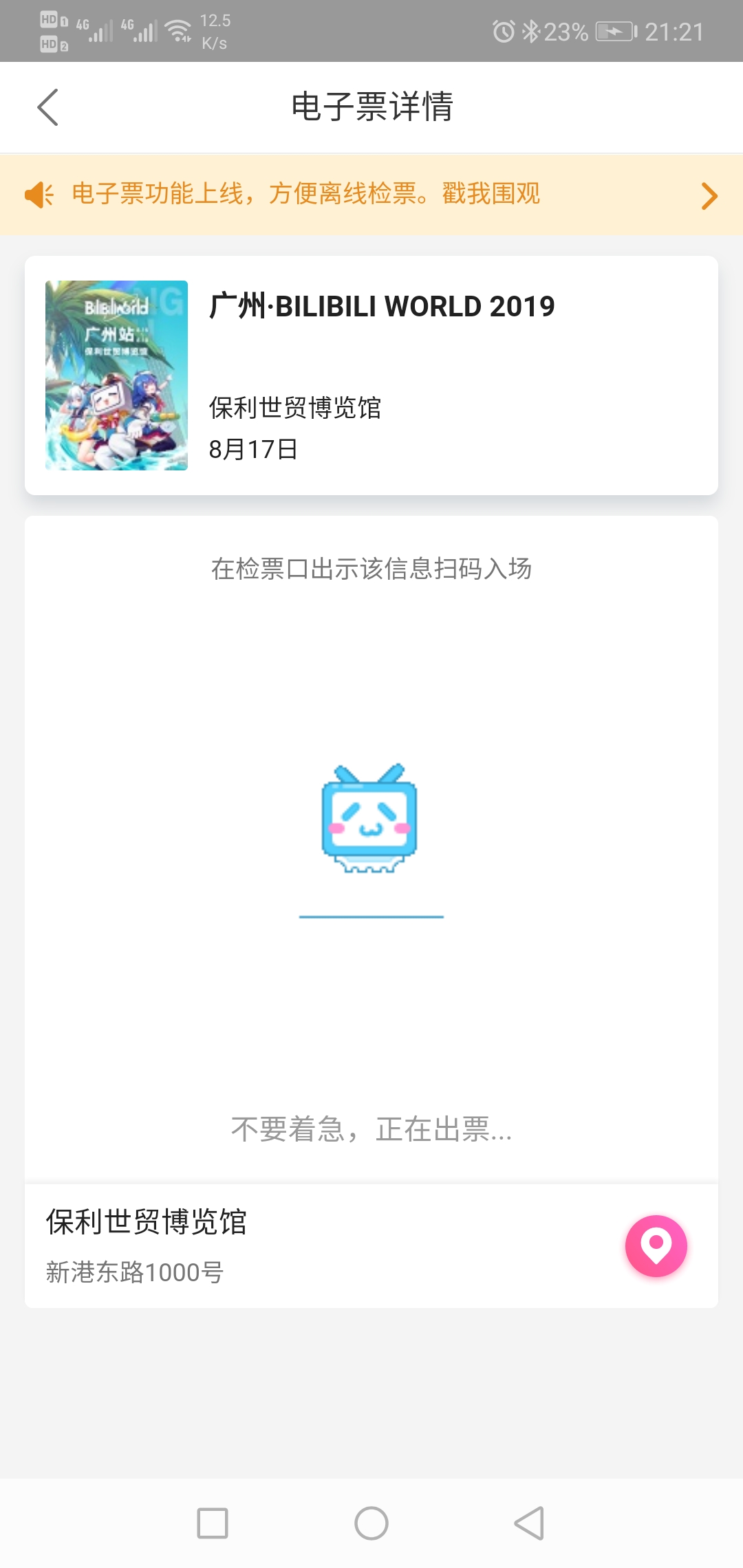The width and height of the screenshot is (743, 1568).
Task: Open the recent apps view
Action: (213, 1523)
